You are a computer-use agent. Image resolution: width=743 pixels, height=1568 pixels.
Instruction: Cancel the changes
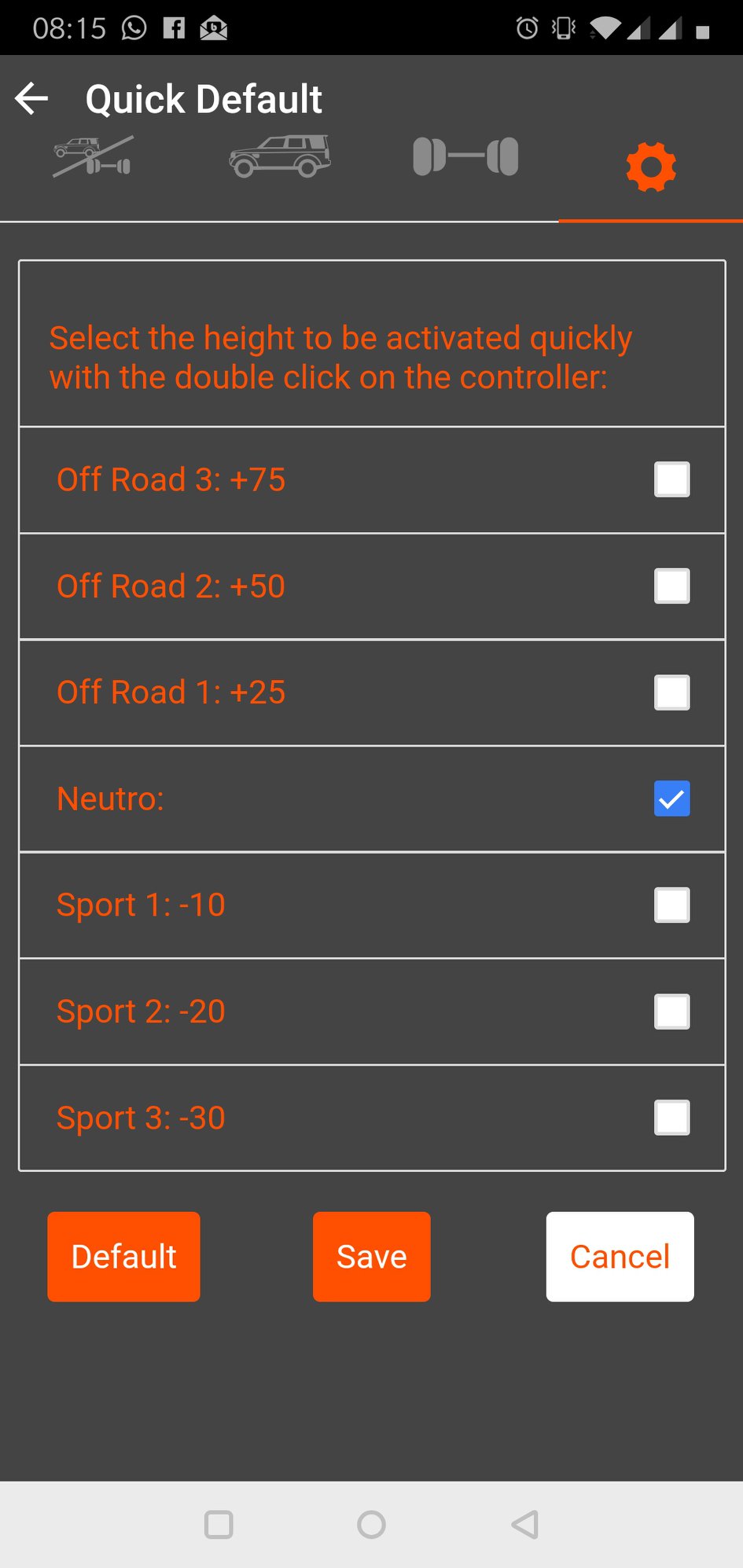click(x=620, y=1257)
